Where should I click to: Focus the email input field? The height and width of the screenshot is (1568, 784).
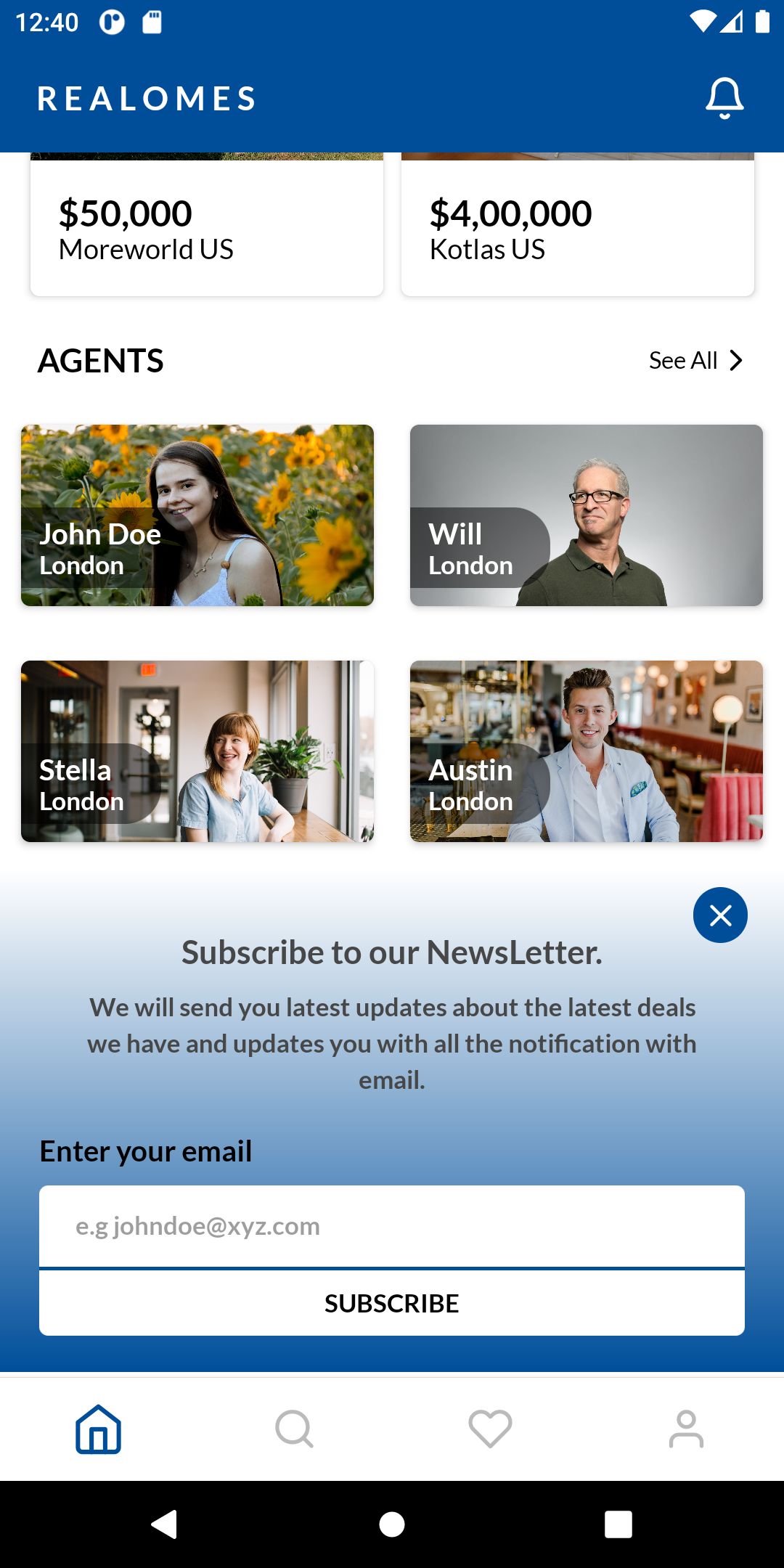392,1226
